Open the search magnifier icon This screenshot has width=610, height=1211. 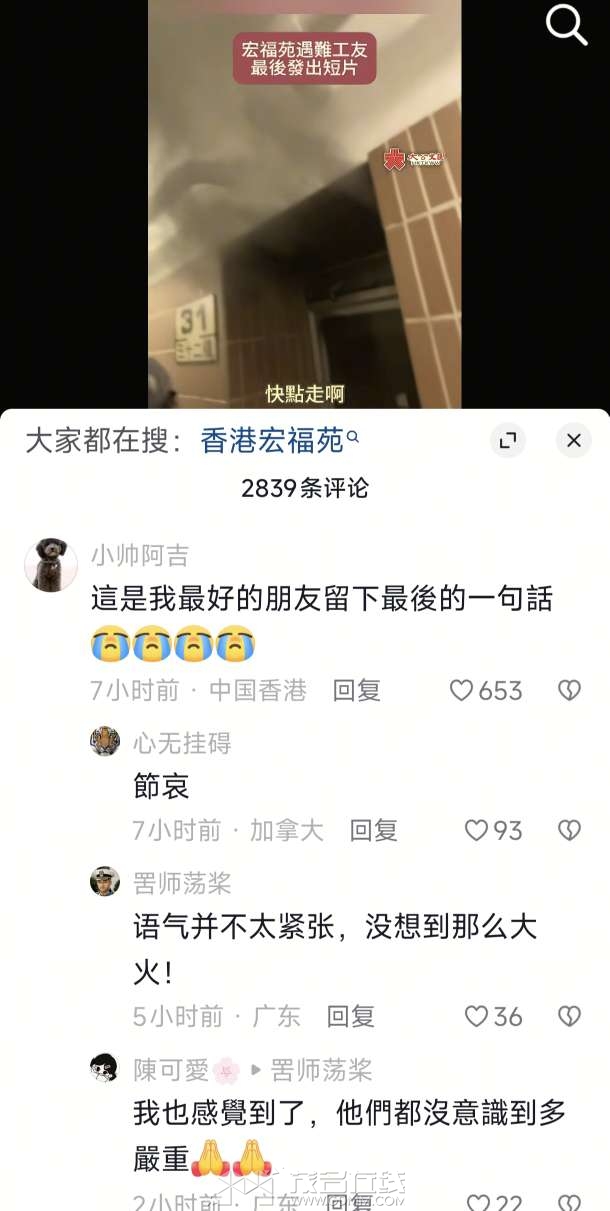[x=566, y=24]
